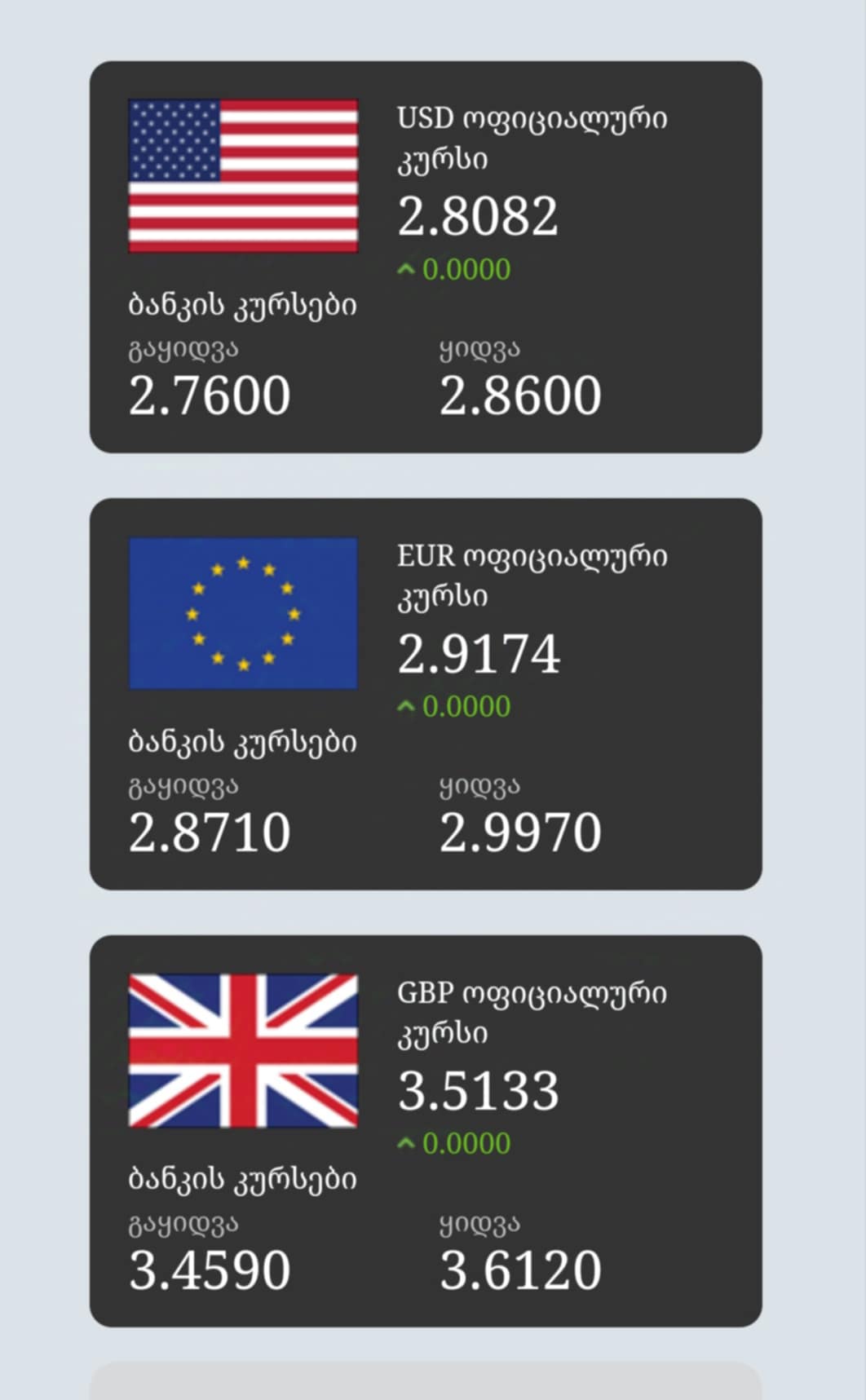This screenshot has height=1400, width=866.
Task: Select the EUR official rate card
Action: [425, 694]
